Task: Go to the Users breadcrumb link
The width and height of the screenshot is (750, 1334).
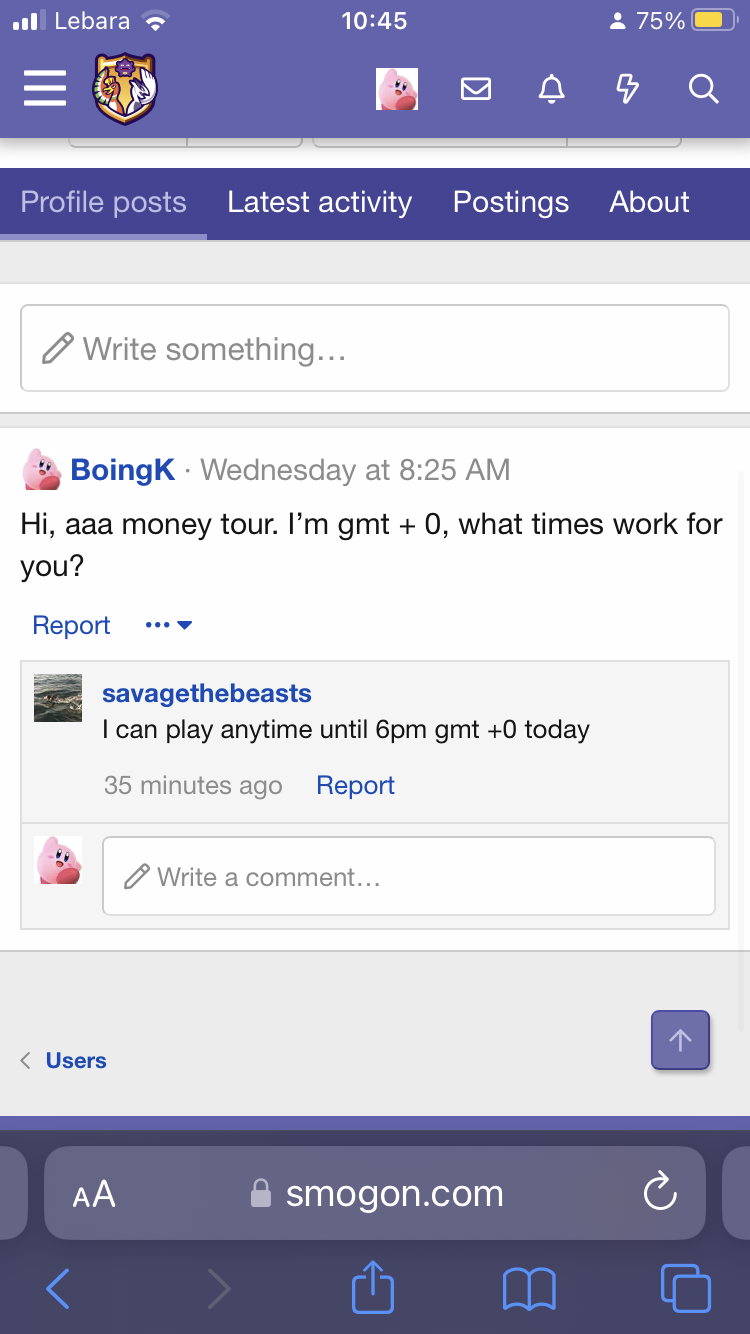Action: pyautogui.click(x=76, y=1060)
